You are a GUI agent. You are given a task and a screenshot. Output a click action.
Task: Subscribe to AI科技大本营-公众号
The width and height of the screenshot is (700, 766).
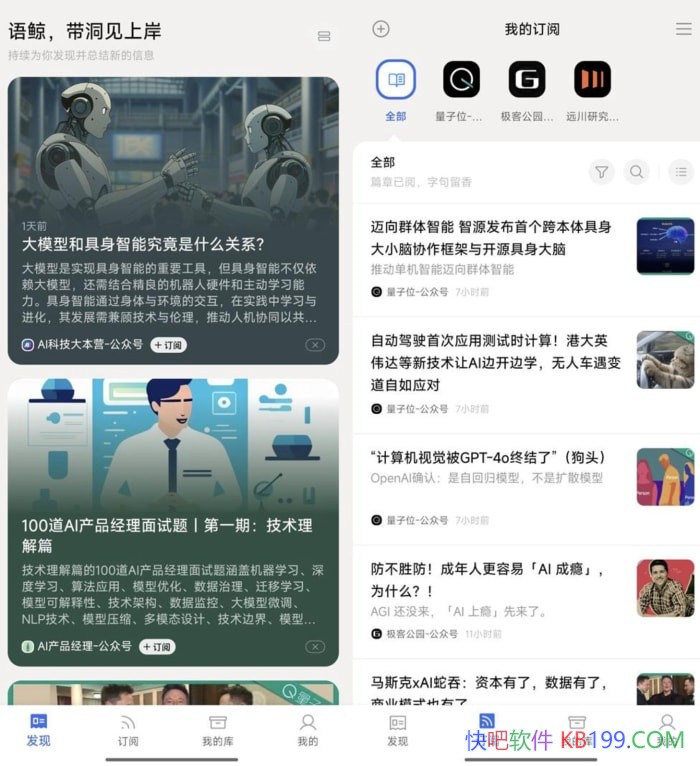point(169,345)
